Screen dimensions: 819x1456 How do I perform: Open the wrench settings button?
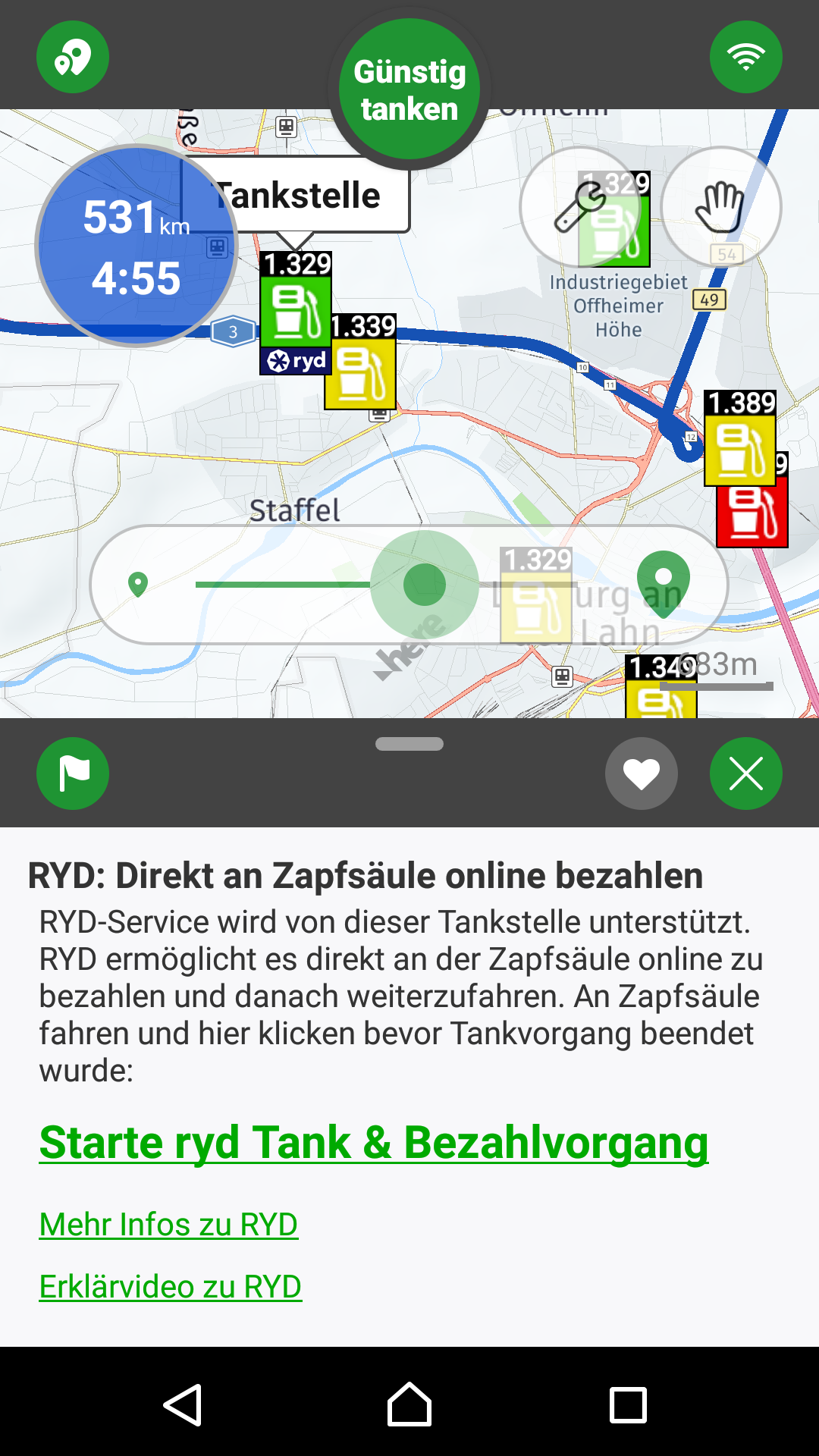(x=580, y=207)
